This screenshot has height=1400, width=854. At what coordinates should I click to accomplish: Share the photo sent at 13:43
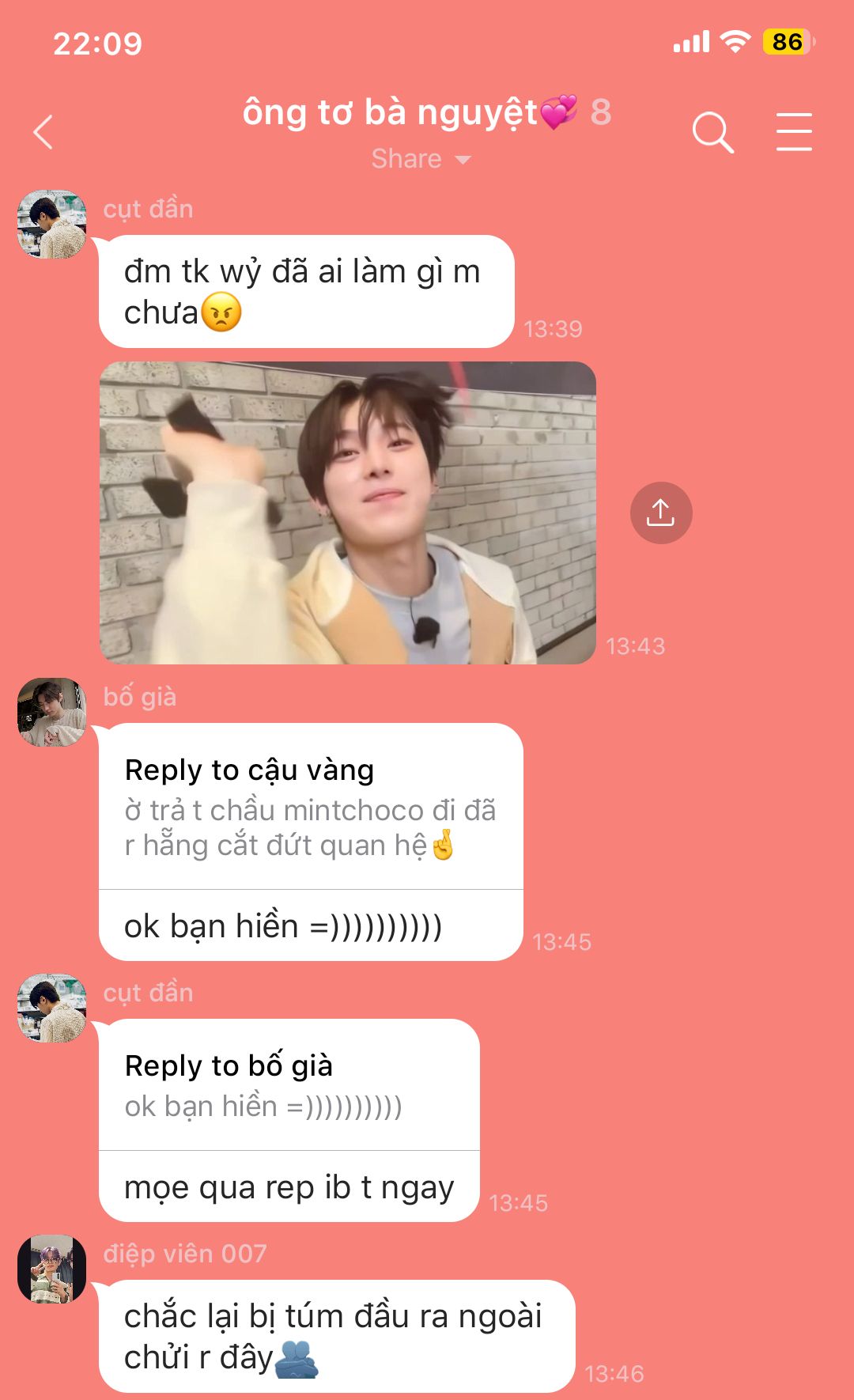[660, 513]
